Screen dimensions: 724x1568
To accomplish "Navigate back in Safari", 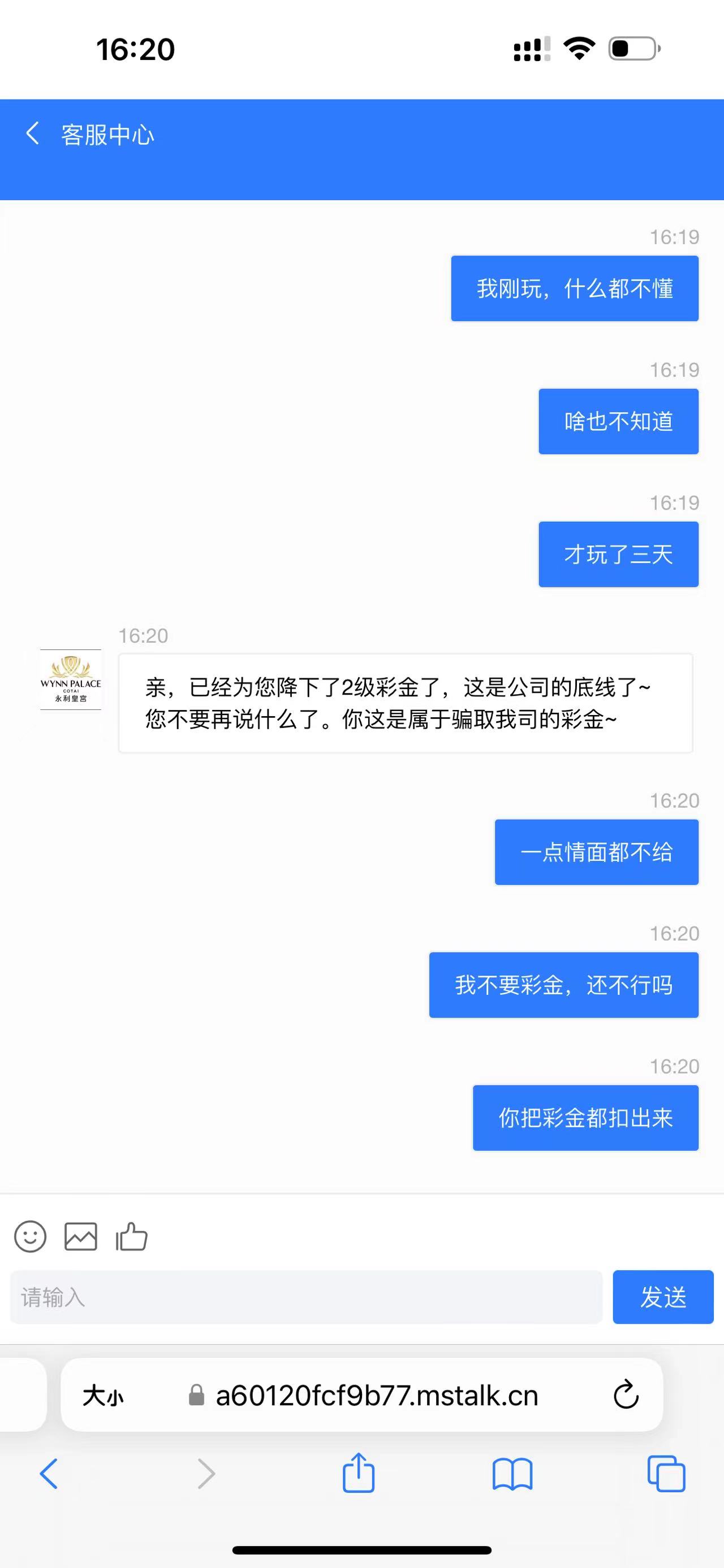I will pyautogui.click(x=49, y=1474).
